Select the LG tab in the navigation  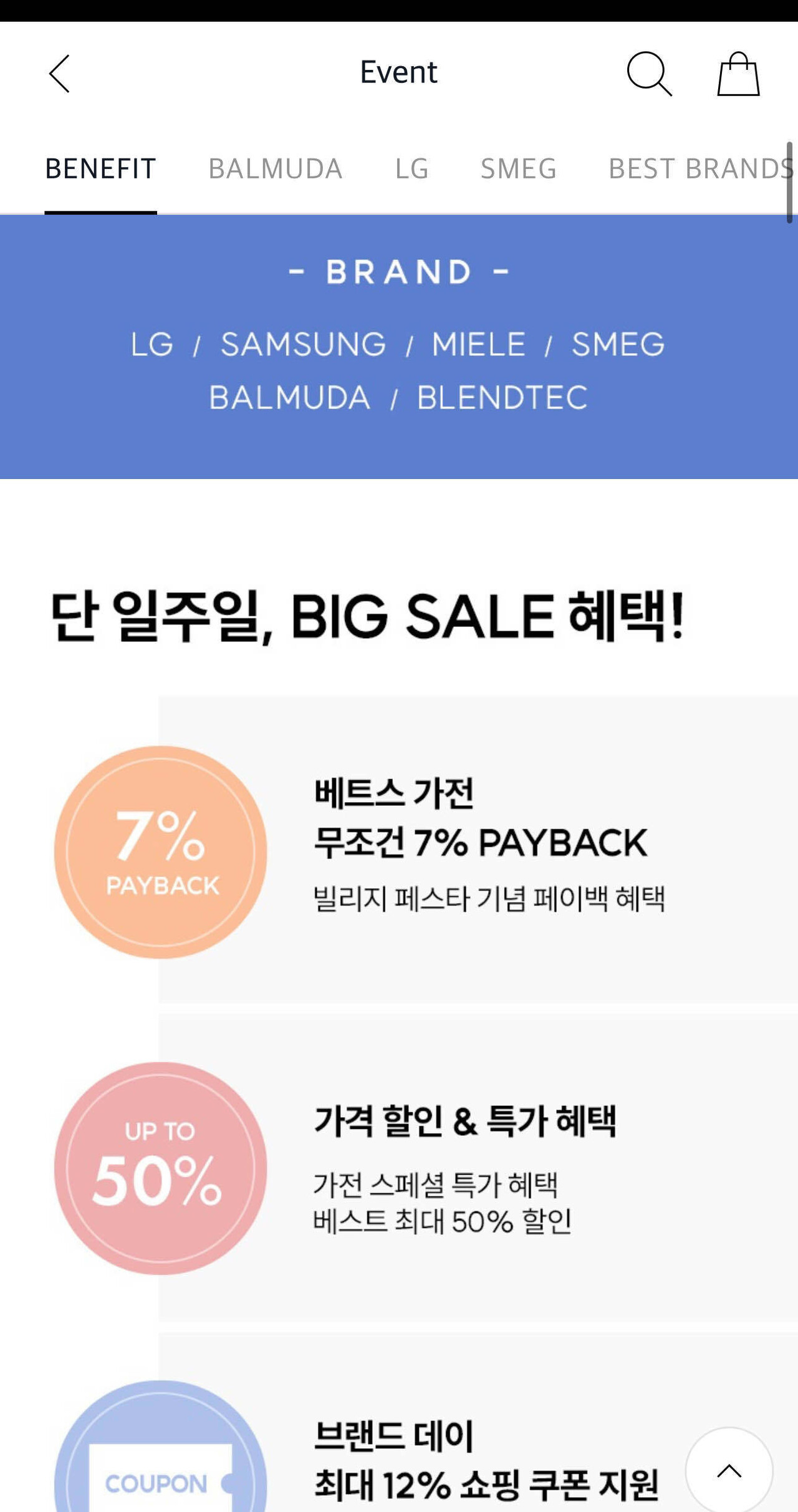[x=413, y=168]
